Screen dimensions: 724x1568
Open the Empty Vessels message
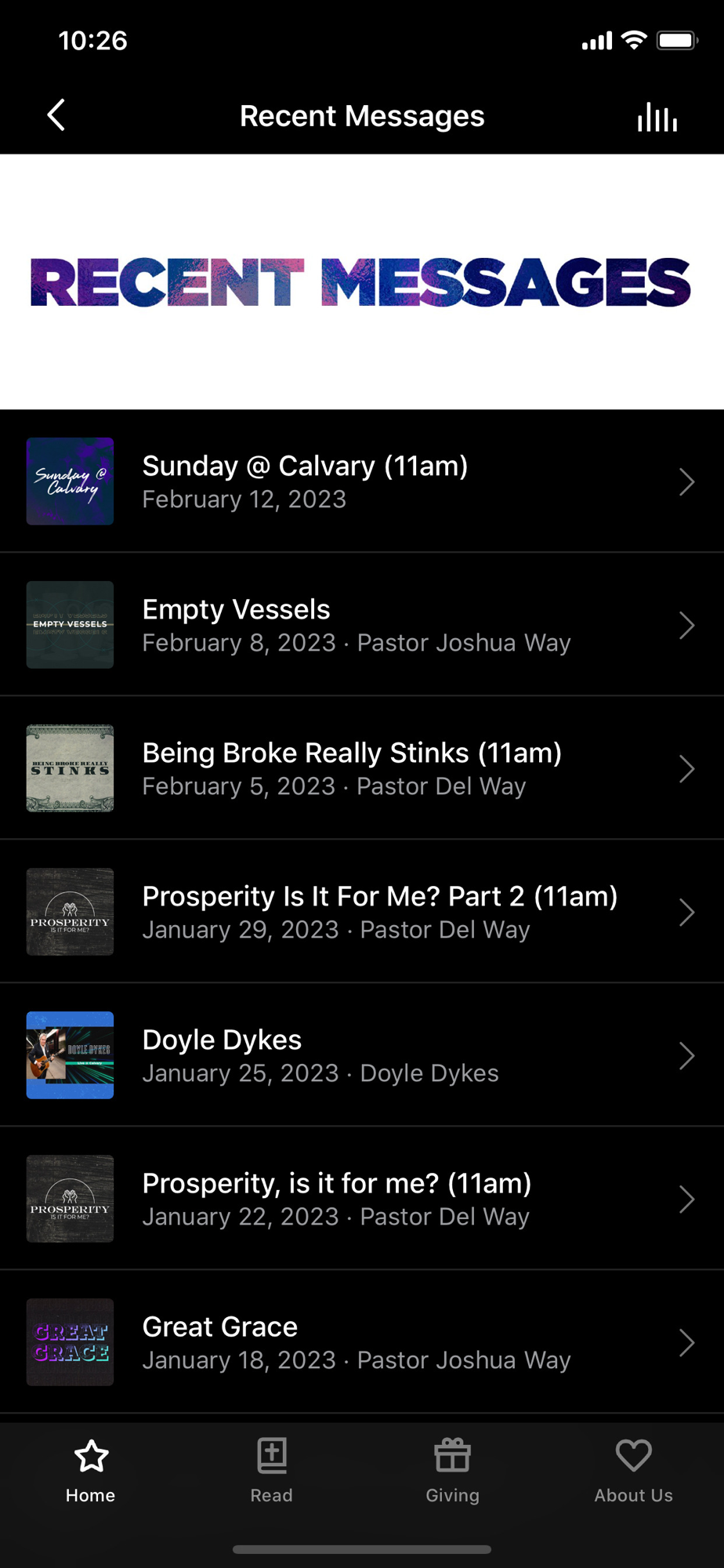point(360,625)
